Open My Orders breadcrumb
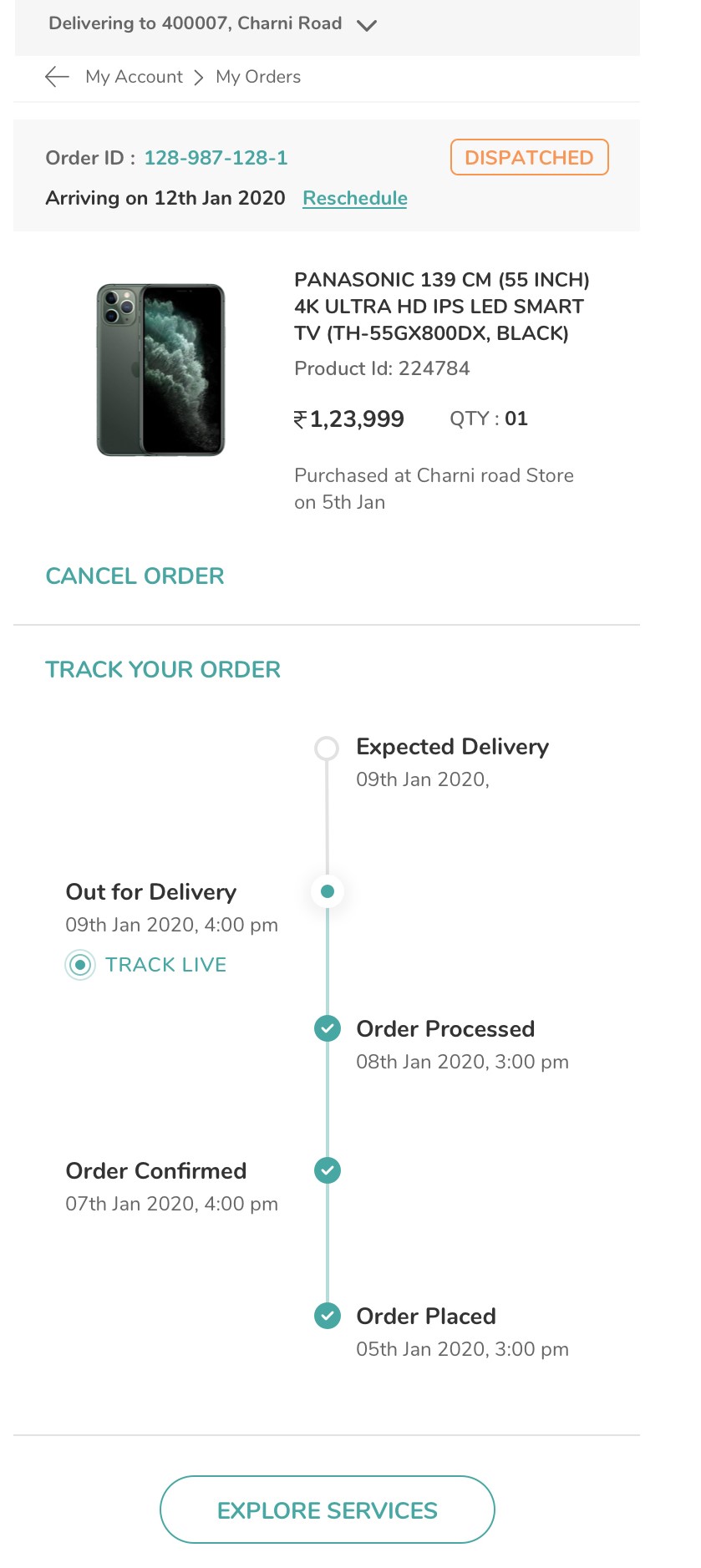The width and height of the screenshot is (701, 1568). 258,77
